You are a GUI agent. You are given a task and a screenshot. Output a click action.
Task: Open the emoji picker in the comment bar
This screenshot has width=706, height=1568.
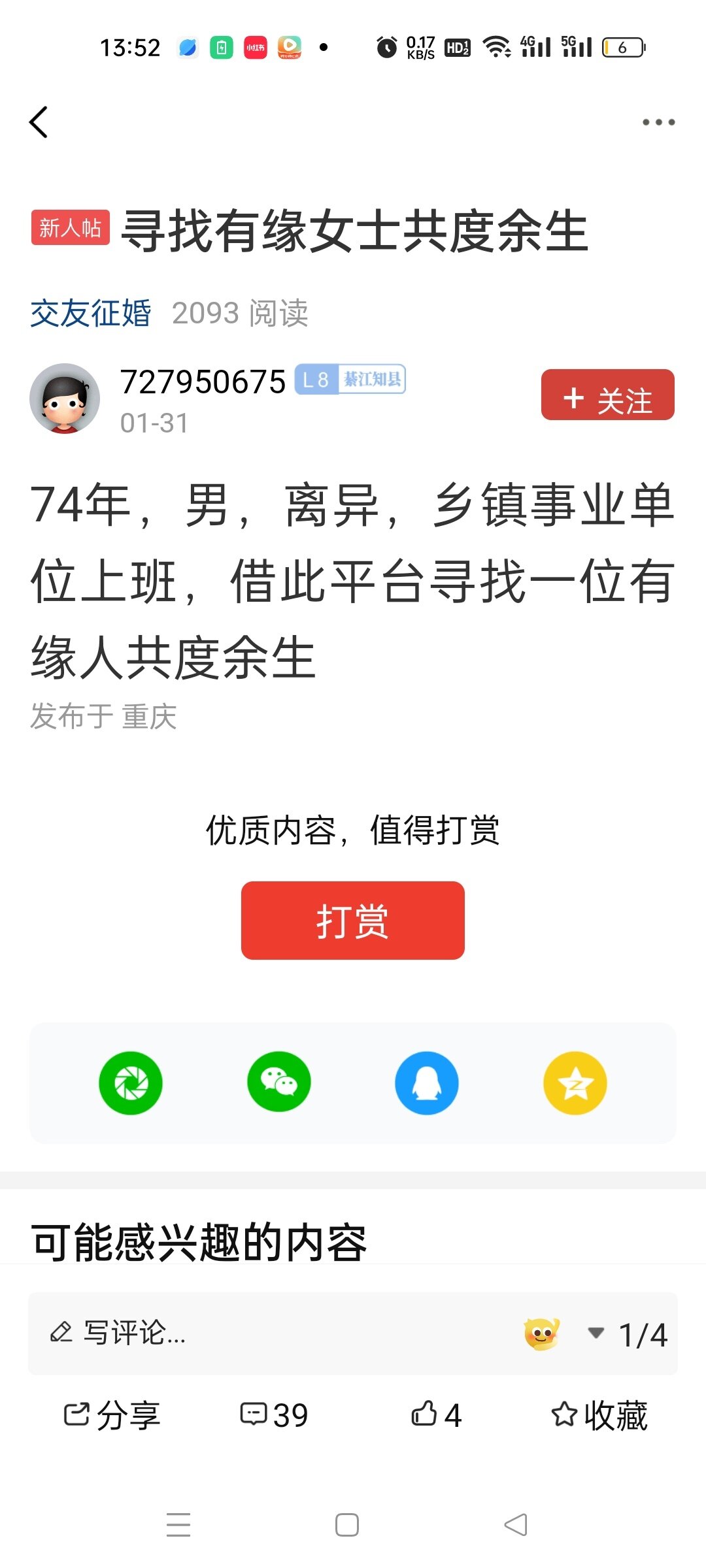click(x=541, y=1333)
